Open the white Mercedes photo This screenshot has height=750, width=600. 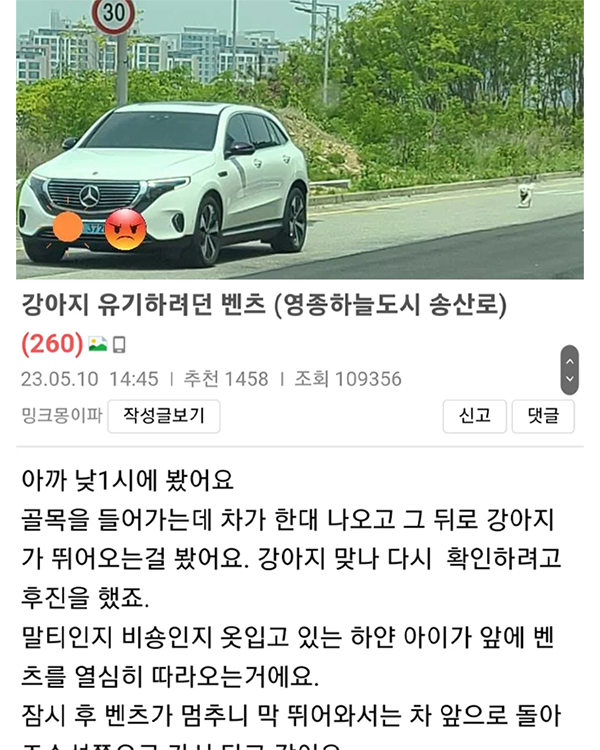(x=299, y=140)
